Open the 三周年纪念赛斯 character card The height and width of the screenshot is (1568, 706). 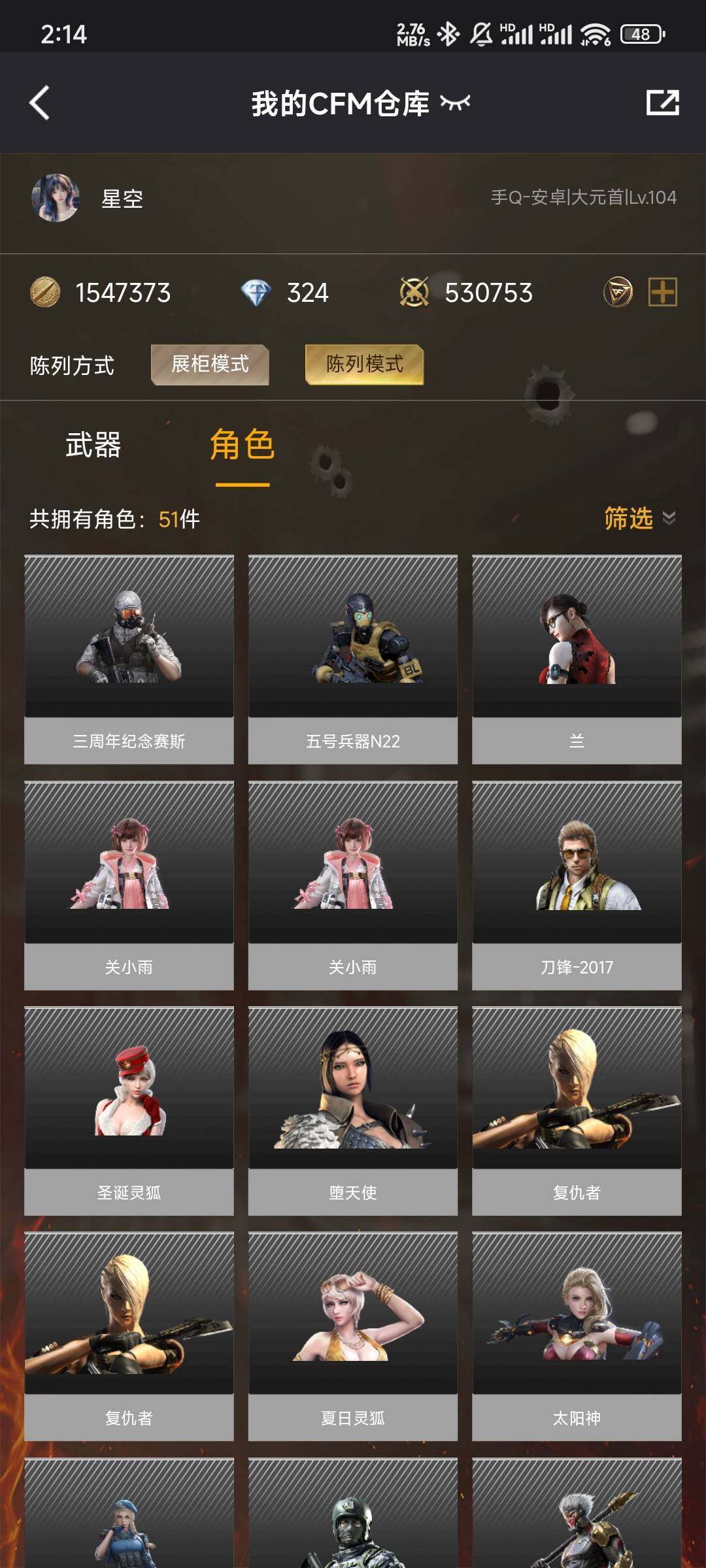(129, 659)
